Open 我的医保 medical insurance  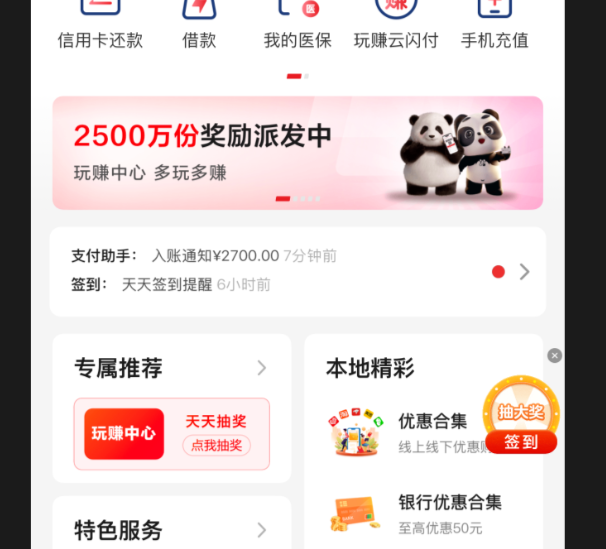(297, 24)
